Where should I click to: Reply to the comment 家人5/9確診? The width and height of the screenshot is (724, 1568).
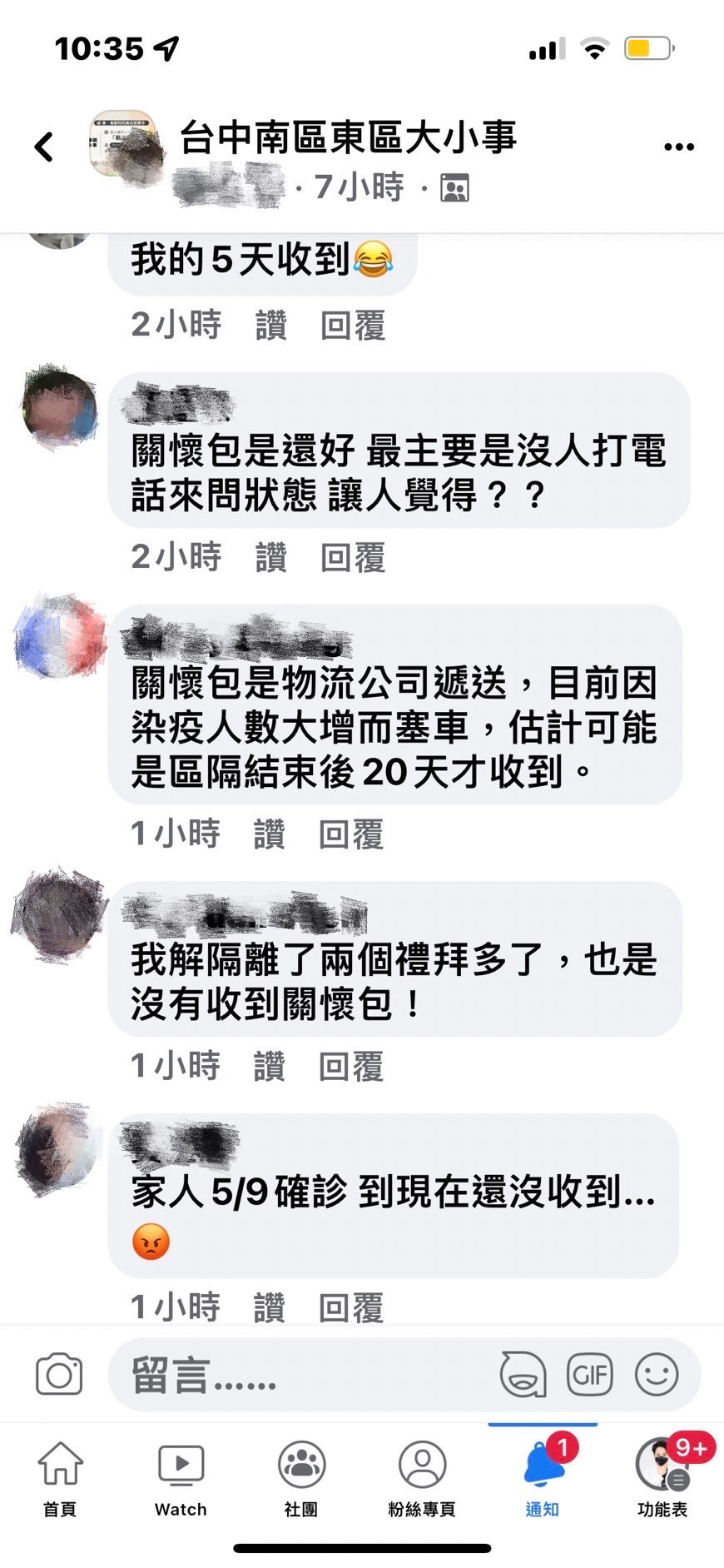351,1307
